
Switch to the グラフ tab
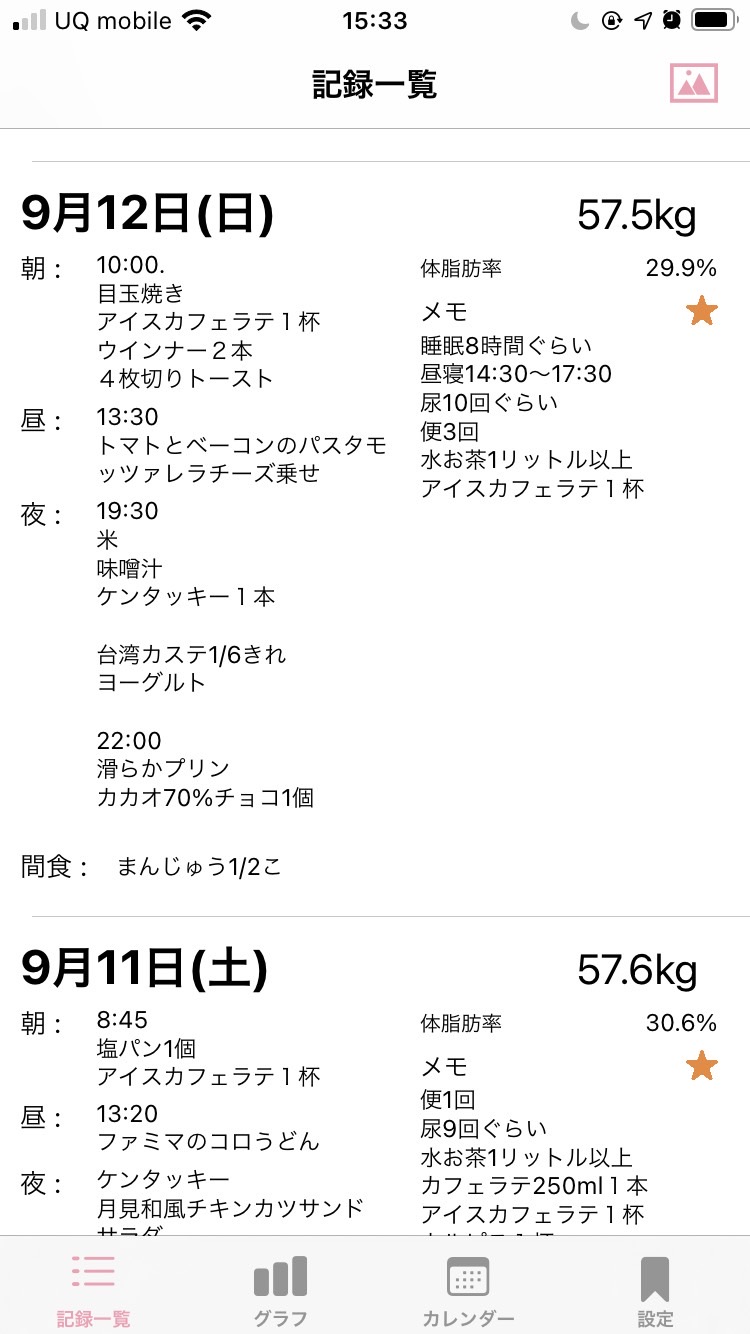coord(280,1290)
